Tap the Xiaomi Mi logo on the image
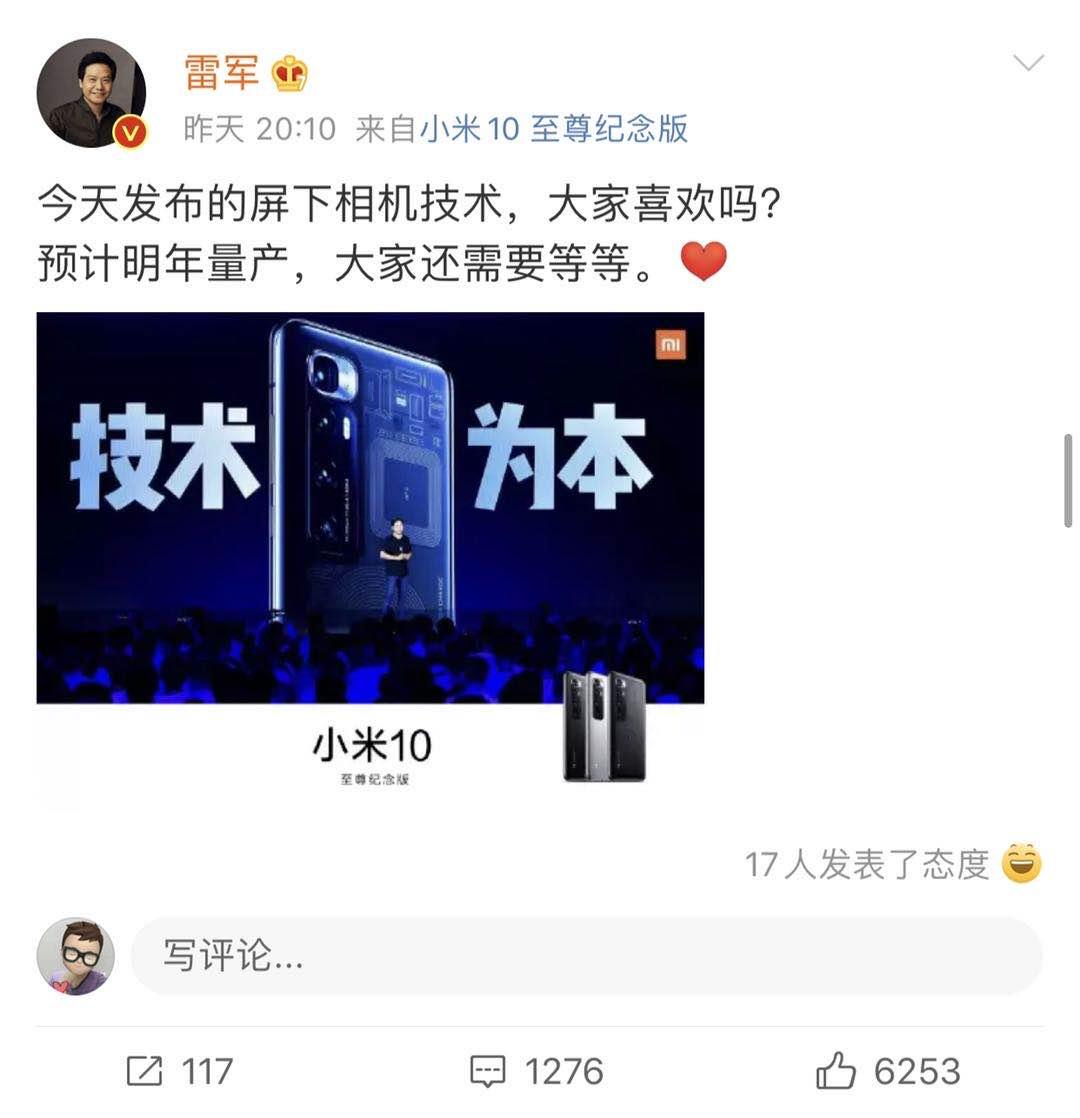 [x=671, y=345]
